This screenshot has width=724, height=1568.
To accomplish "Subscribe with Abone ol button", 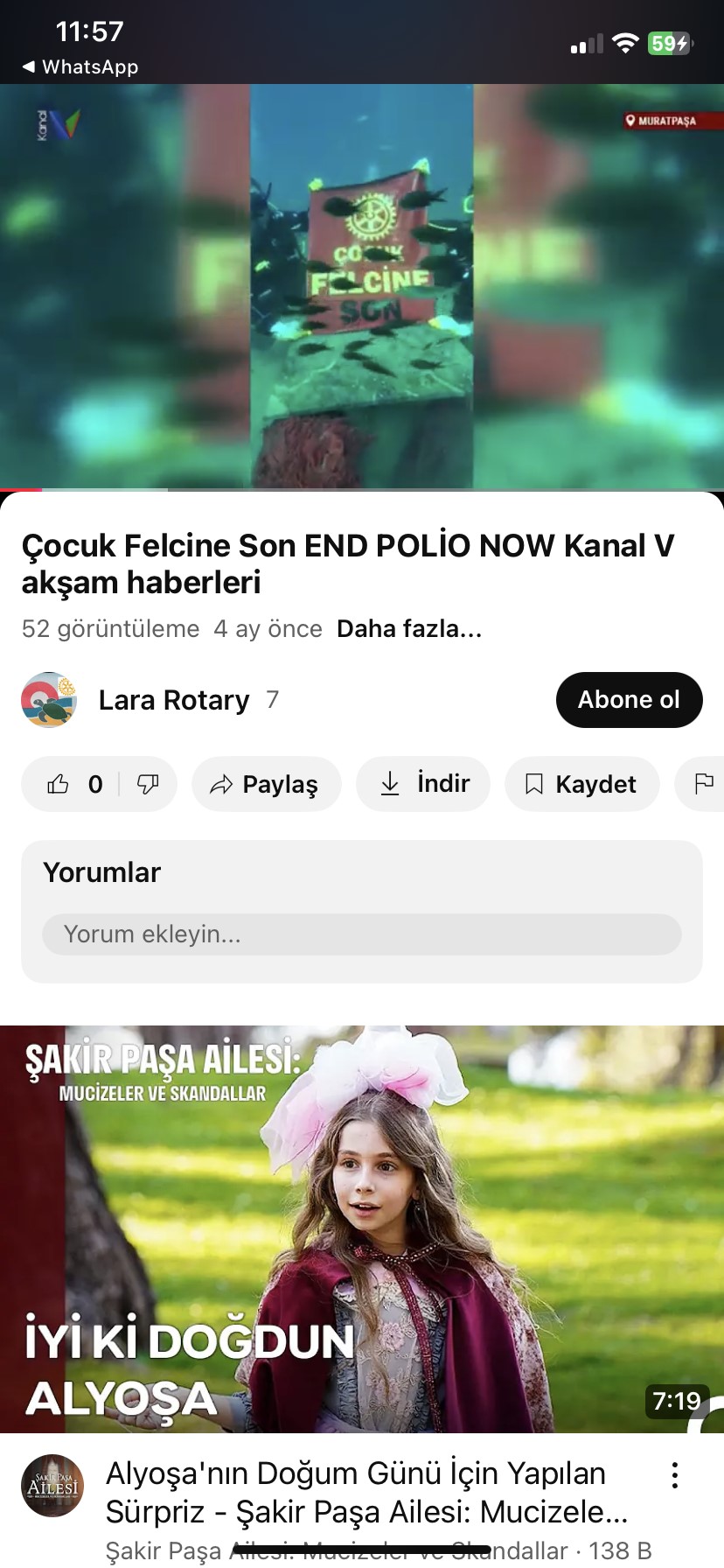I will (629, 700).
